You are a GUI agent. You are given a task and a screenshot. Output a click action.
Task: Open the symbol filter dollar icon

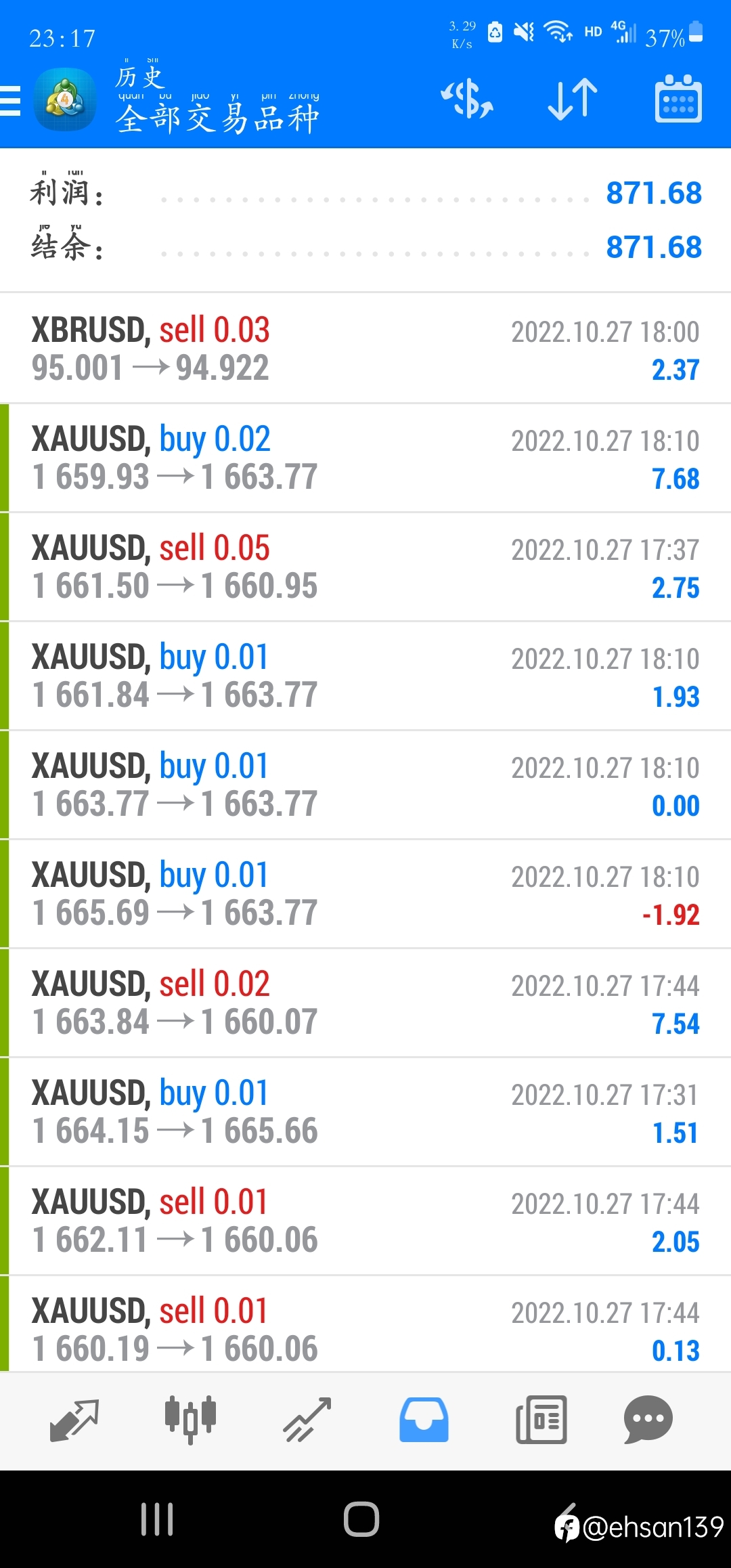(x=467, y=99)
